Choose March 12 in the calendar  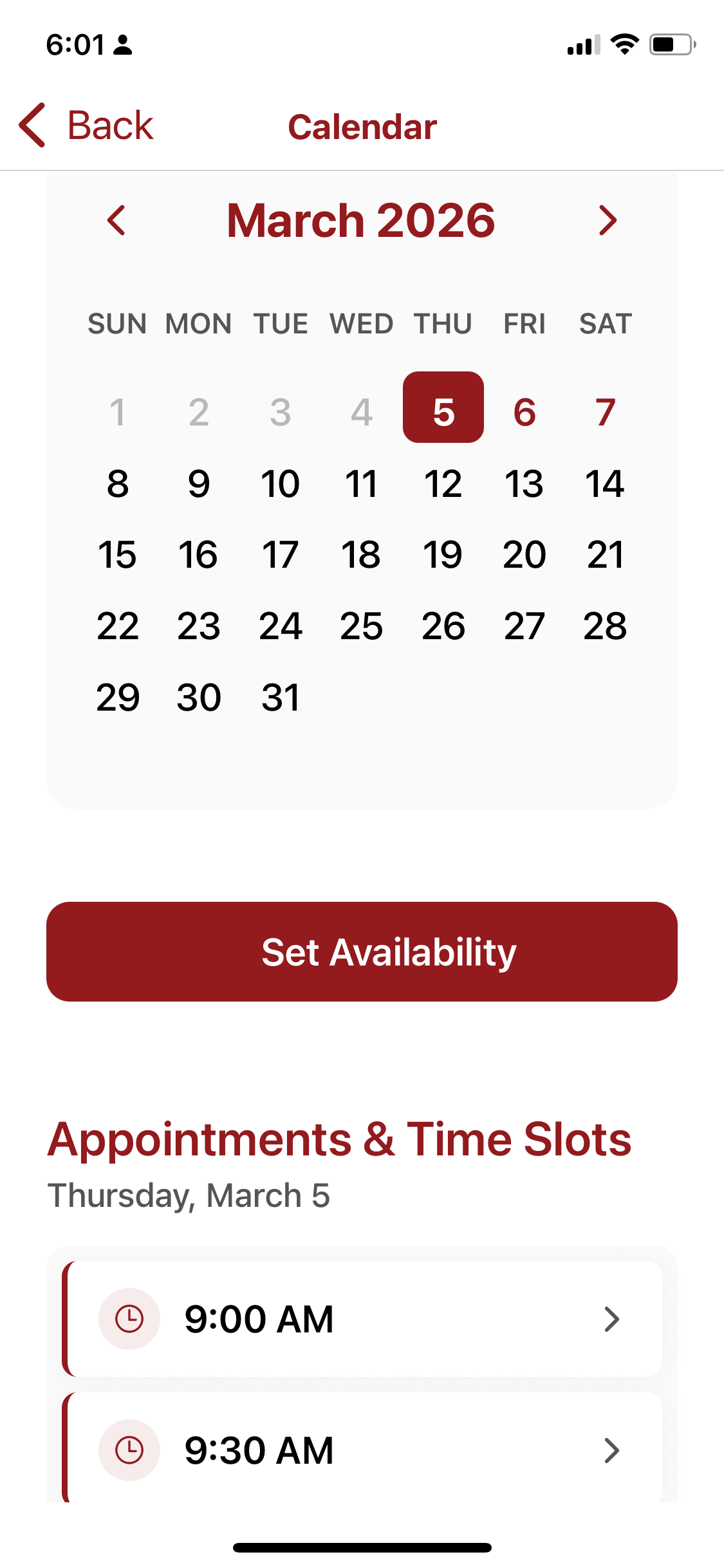pyautogui.click(x=443, y=483)
